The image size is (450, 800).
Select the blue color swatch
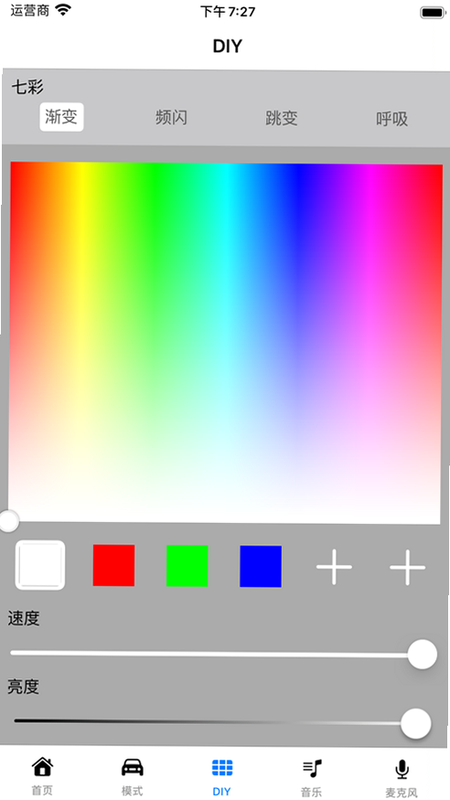[x=261, y=566]
